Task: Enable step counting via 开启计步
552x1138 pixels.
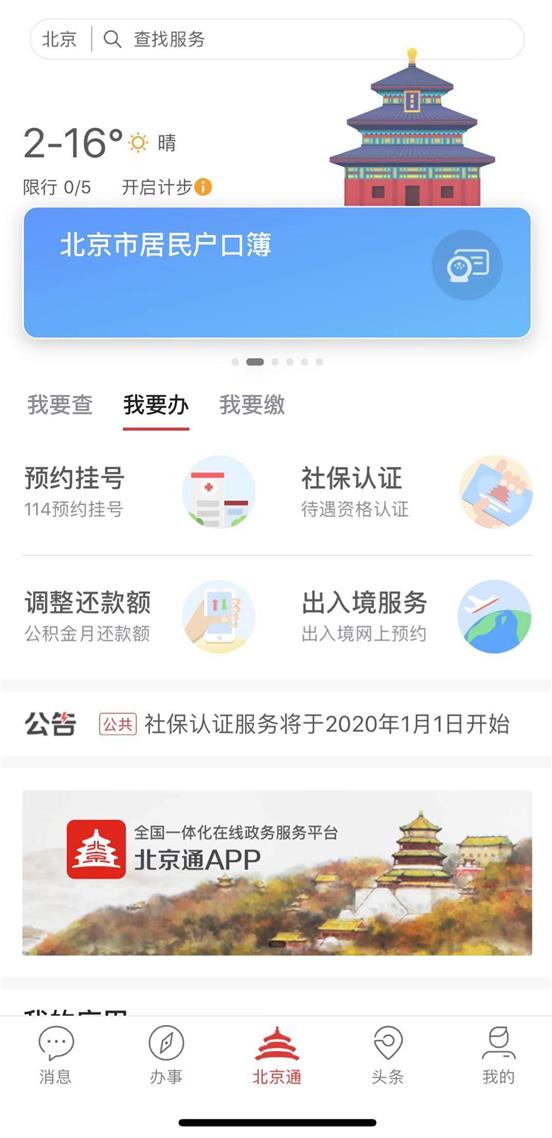Action: [166, 187]
